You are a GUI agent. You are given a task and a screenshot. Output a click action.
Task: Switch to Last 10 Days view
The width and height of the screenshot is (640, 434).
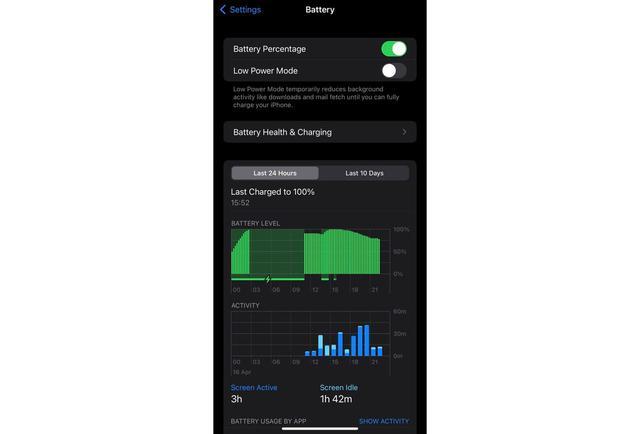[x=364, y=173]
